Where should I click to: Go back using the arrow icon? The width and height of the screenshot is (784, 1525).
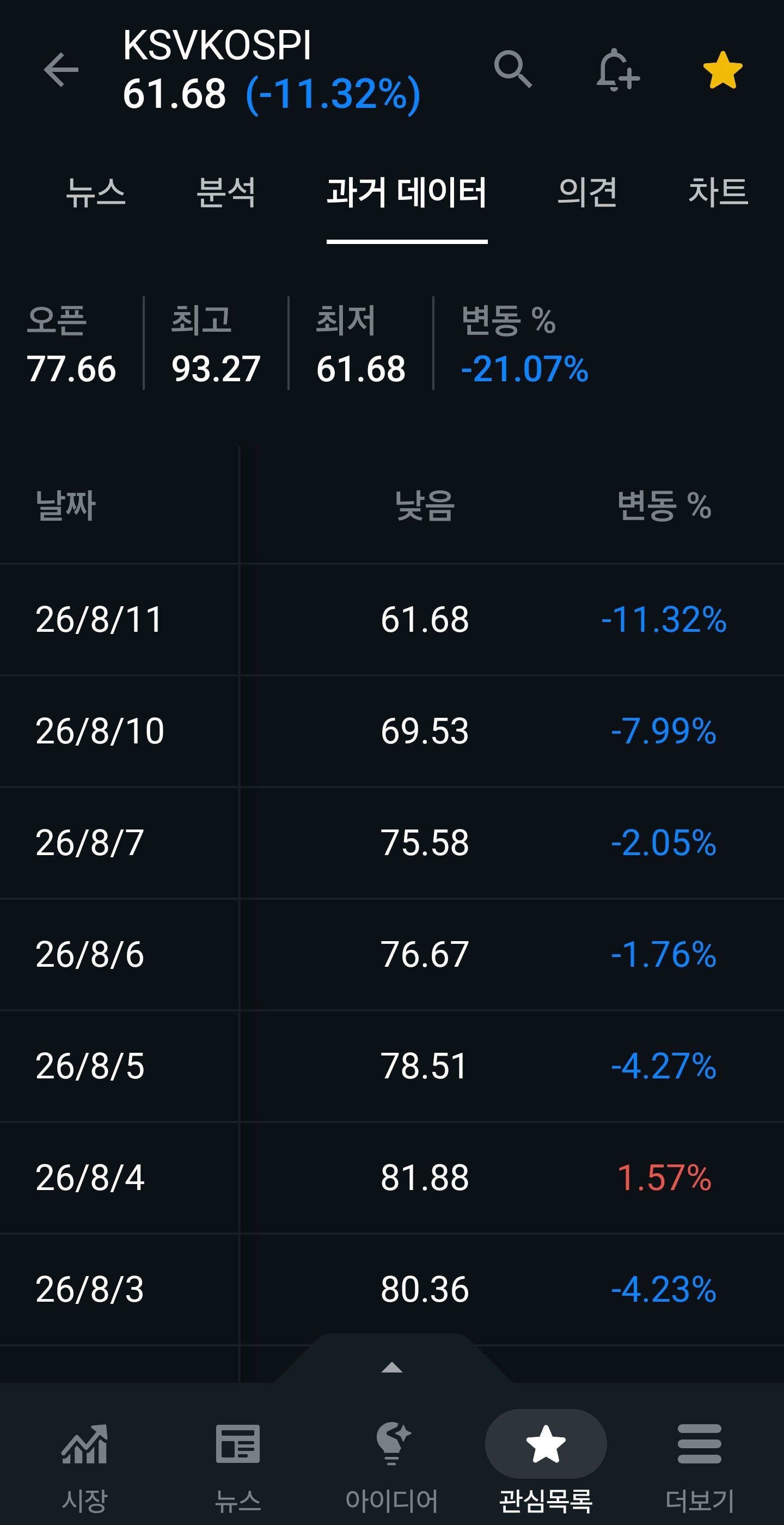point(61,70)
